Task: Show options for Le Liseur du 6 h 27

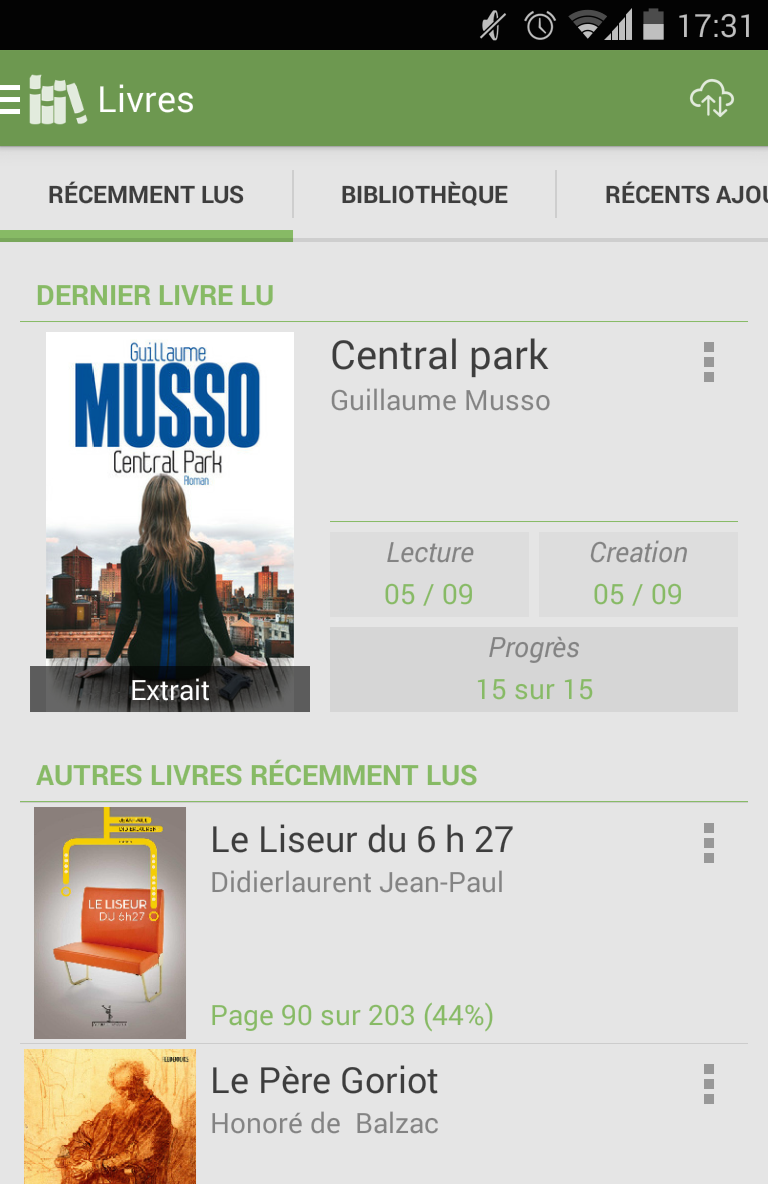Action: tap(708, 843)
